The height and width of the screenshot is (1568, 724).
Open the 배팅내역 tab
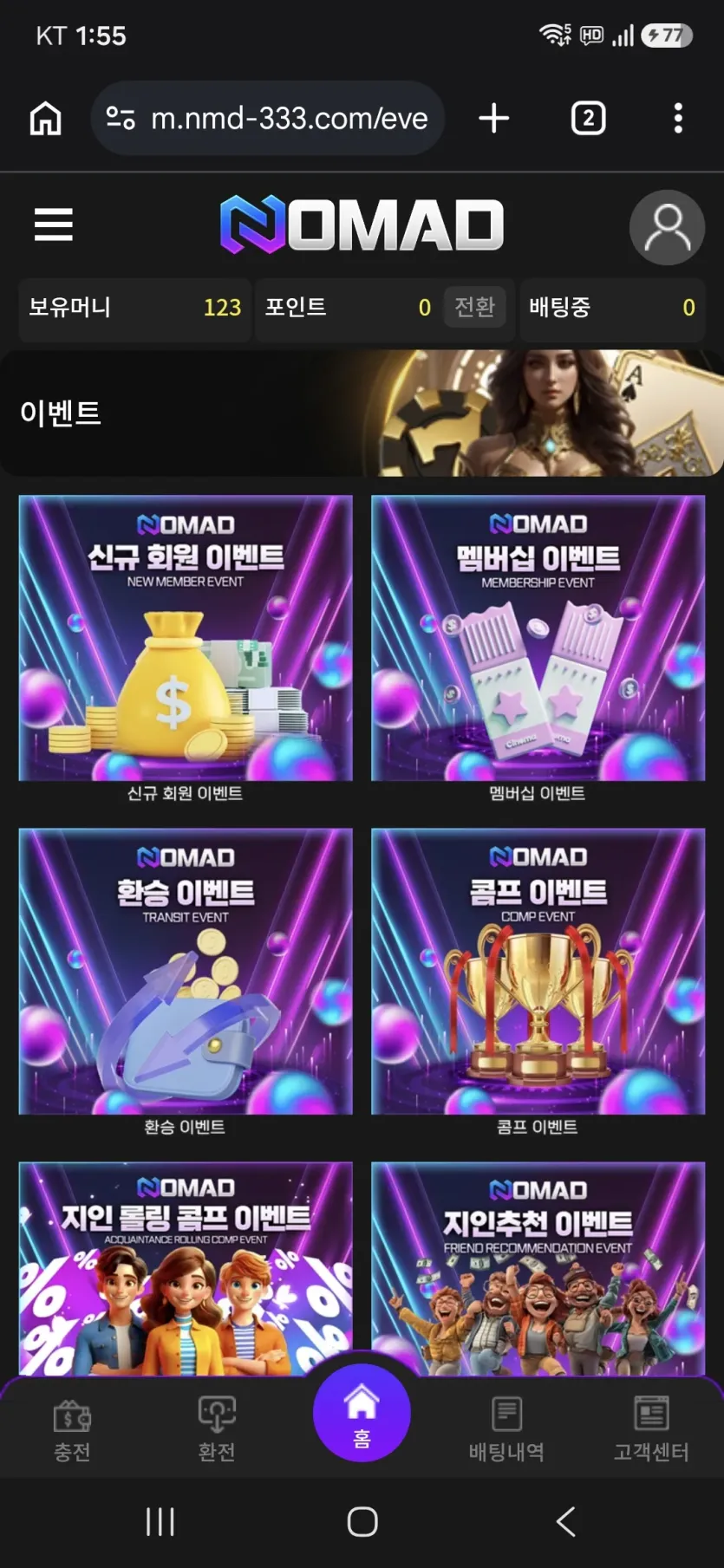tap(506, 1429)
